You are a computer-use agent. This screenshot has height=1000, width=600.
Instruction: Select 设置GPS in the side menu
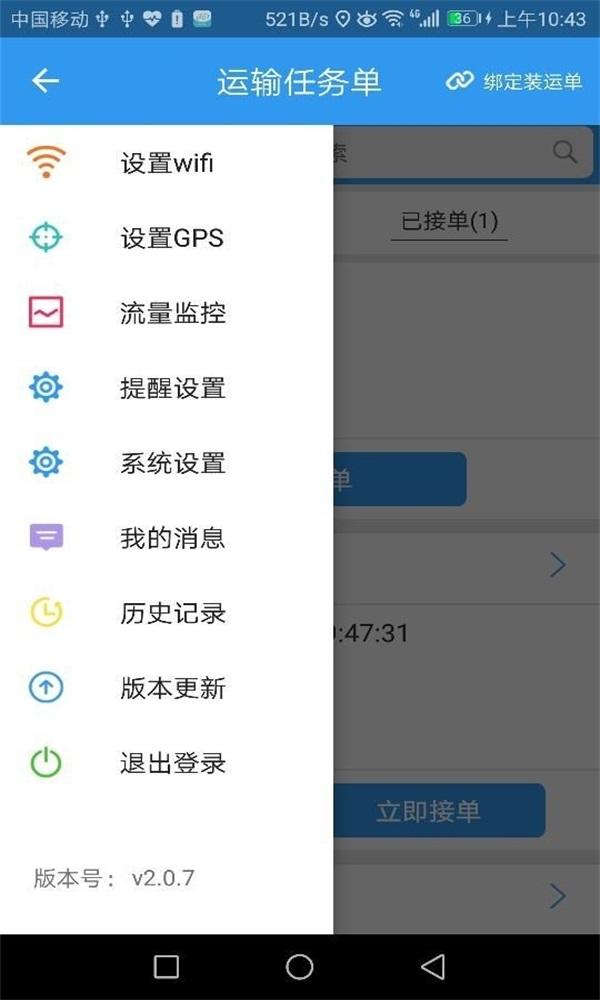[171, 238]
